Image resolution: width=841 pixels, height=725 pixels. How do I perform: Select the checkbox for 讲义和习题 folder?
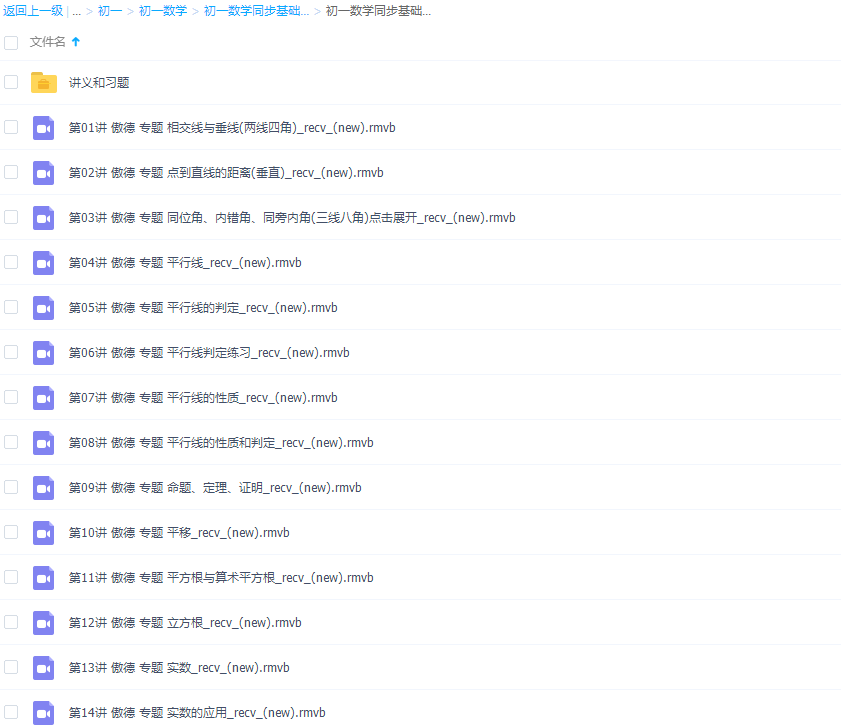11,82
